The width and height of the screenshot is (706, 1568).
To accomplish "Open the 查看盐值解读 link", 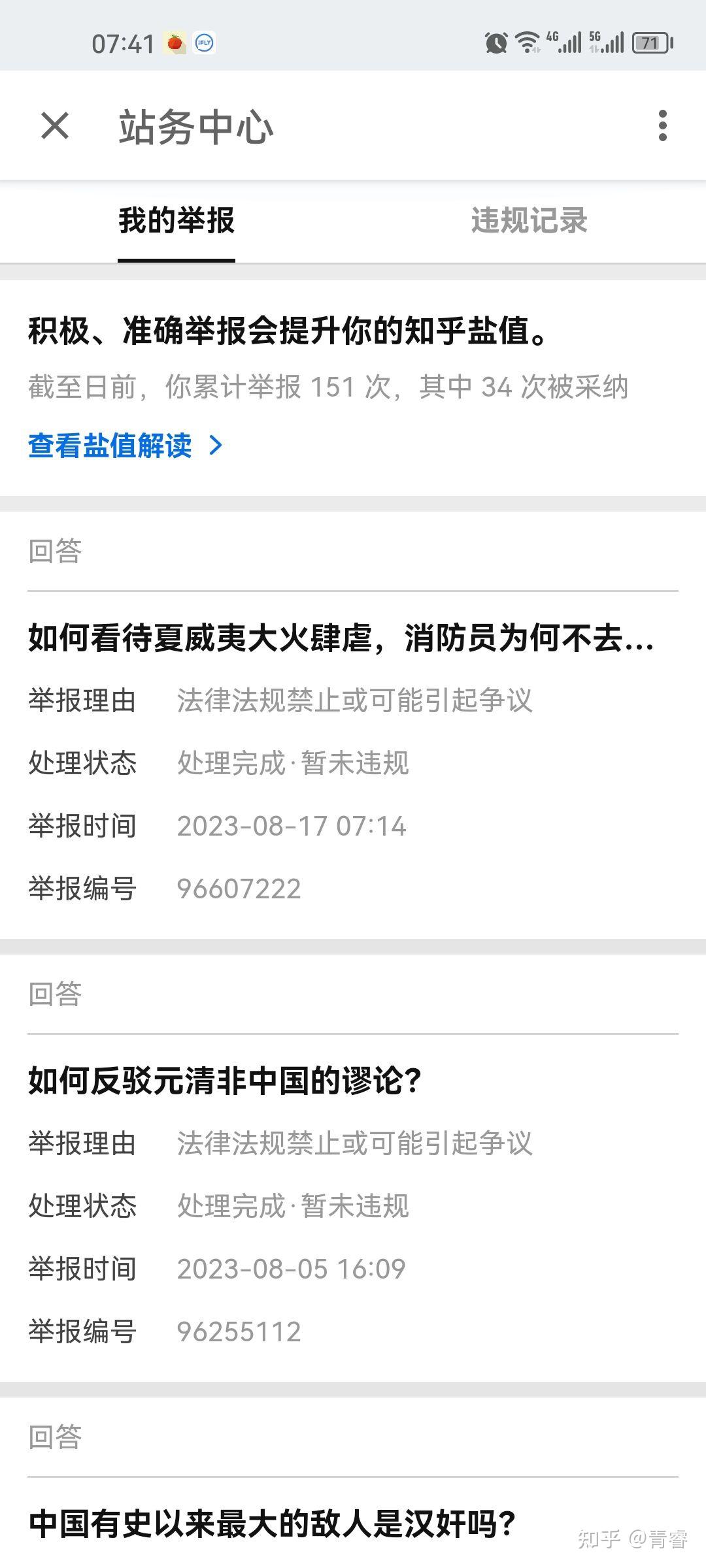I will (x=126, y=446).
